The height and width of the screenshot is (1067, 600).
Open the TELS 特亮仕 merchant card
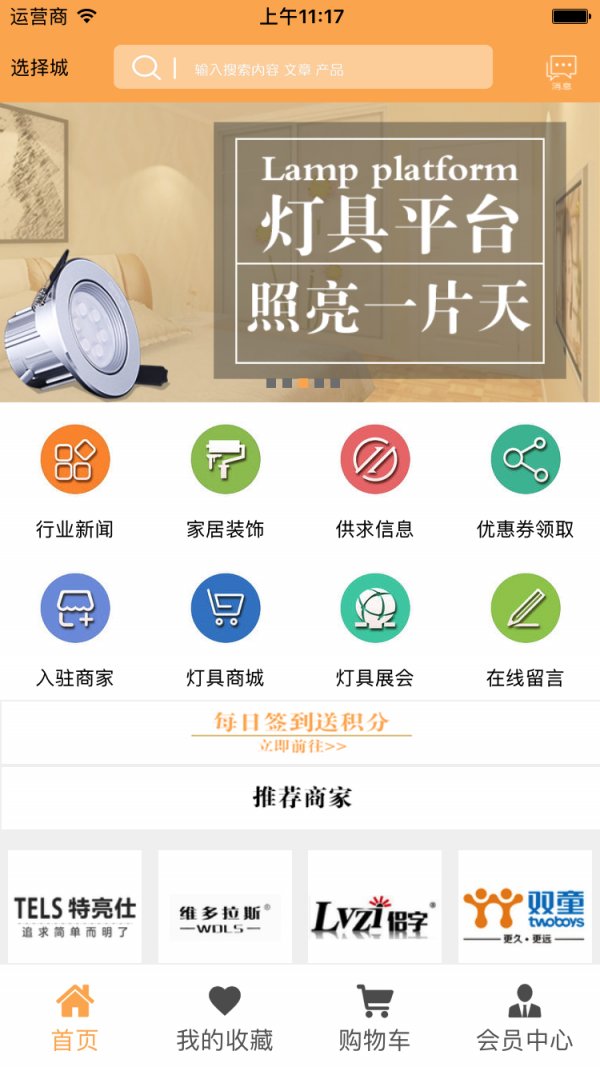click(x=75, y=910)
